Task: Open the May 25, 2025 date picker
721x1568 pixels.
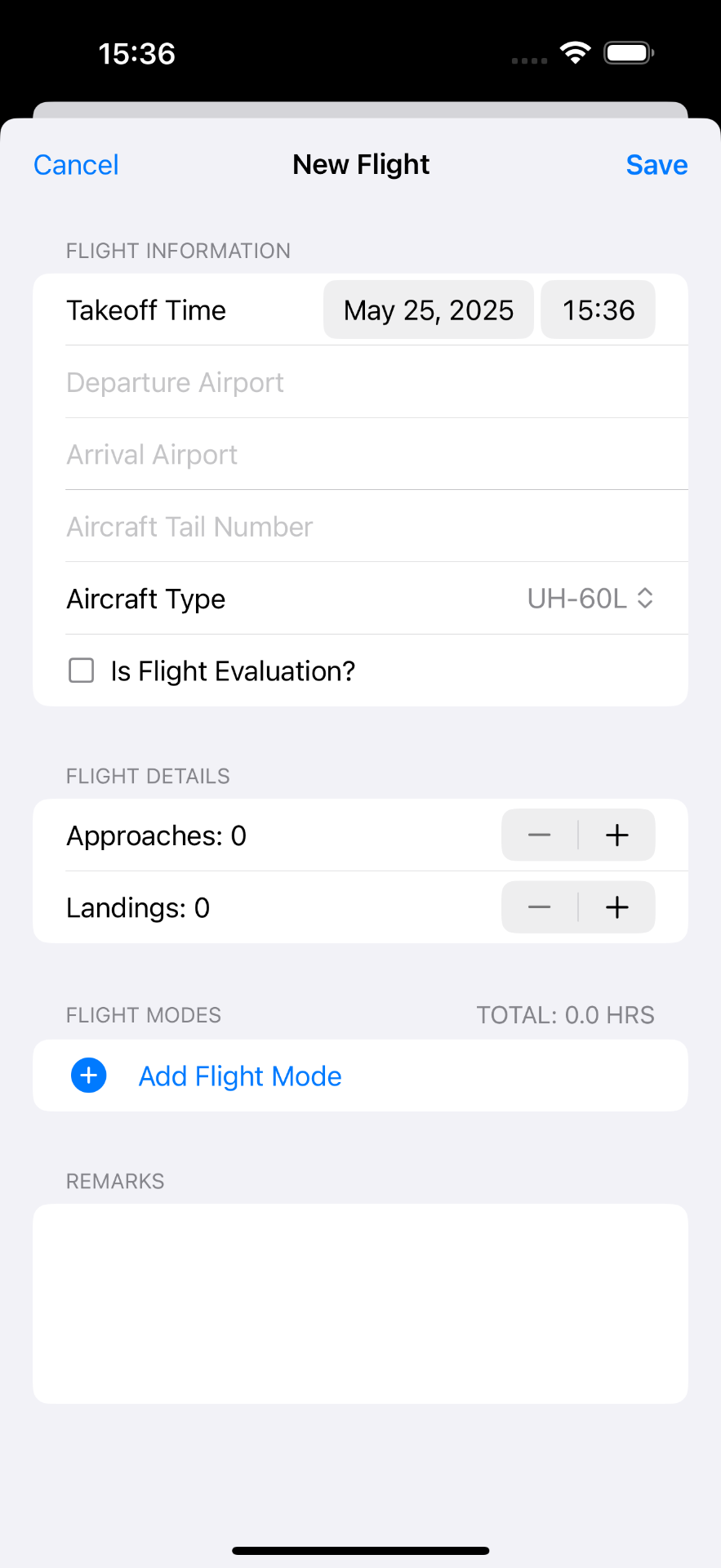Action: click(428, 310)
